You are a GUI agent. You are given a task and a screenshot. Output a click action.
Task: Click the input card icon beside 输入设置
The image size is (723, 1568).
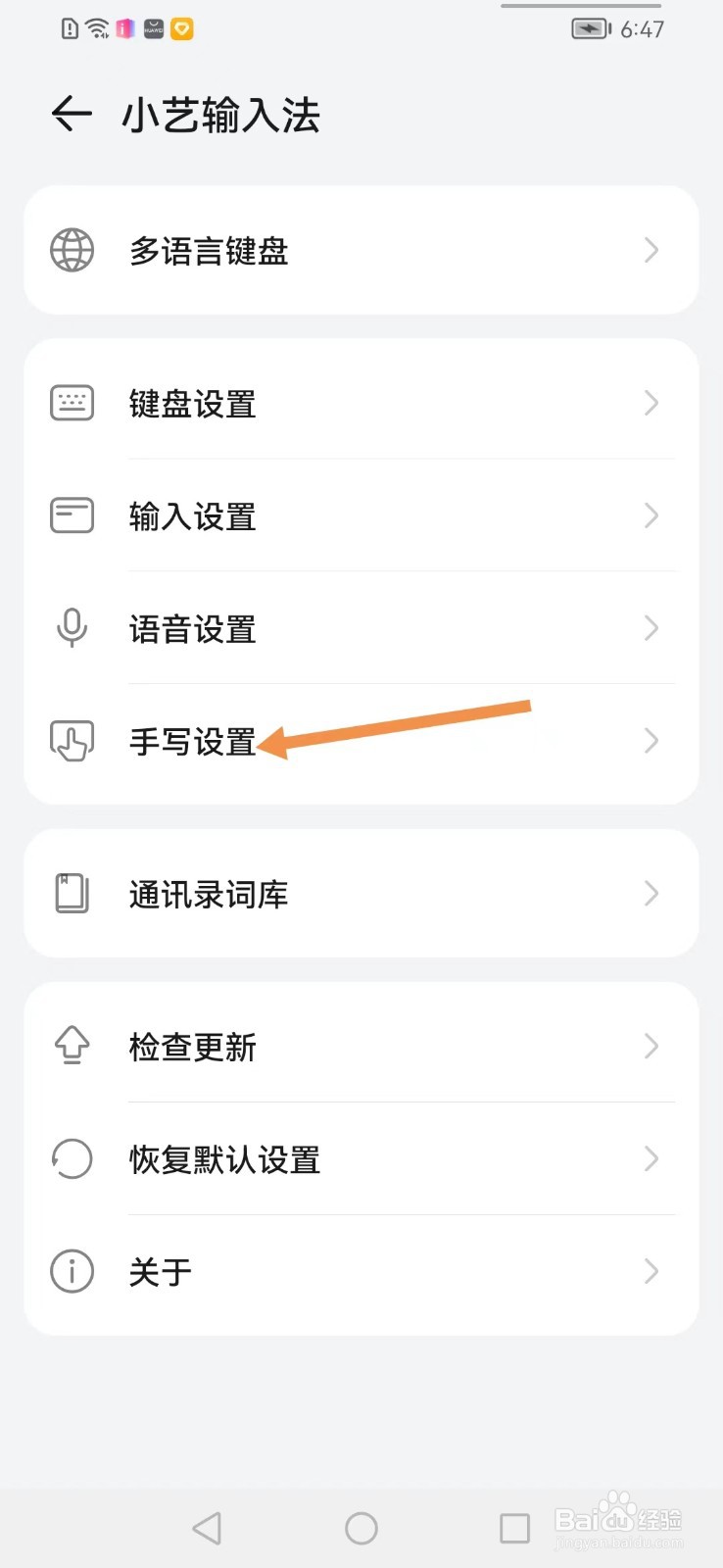70,515
